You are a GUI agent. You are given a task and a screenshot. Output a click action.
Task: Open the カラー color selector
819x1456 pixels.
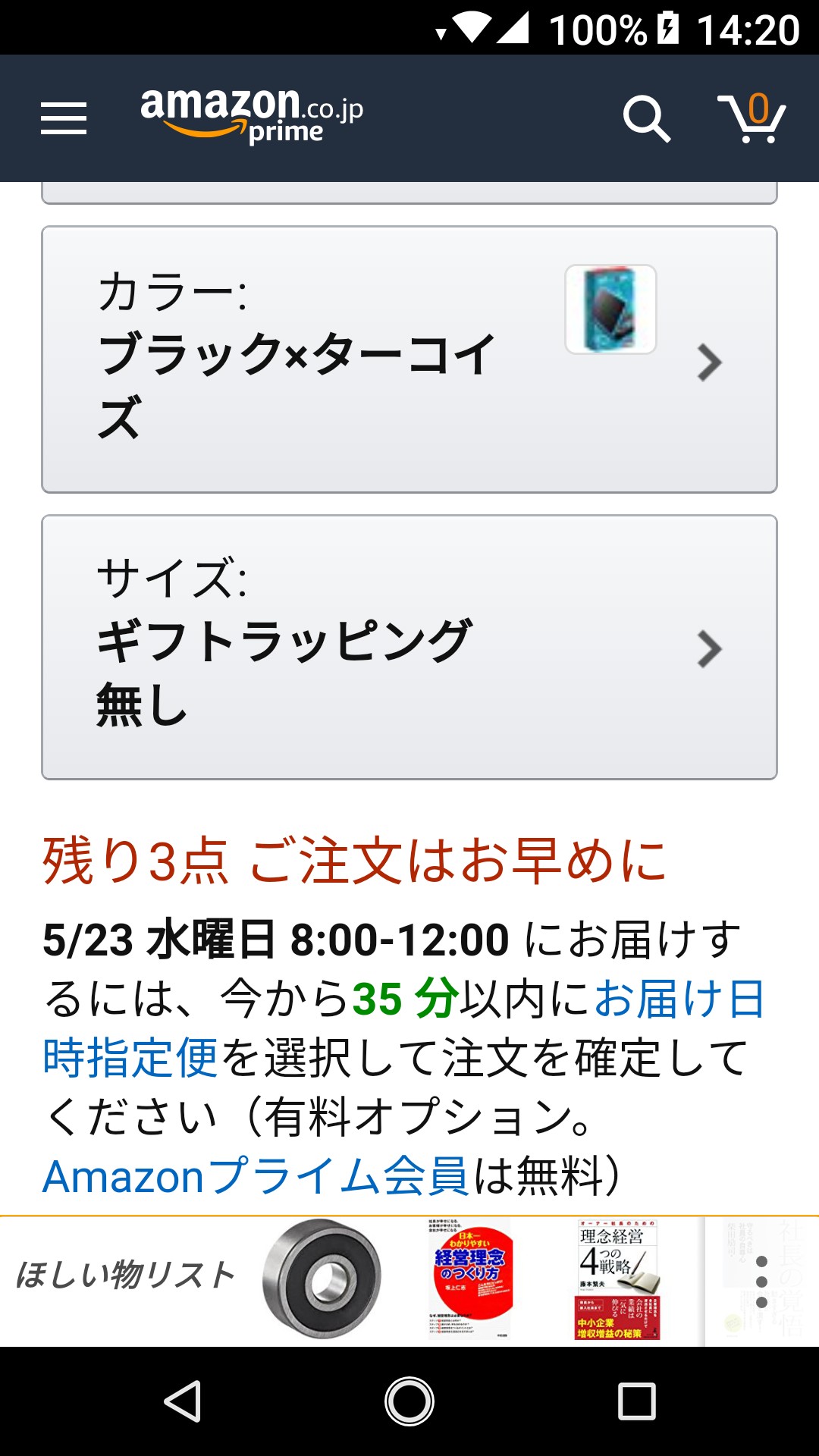click(409, 359)
